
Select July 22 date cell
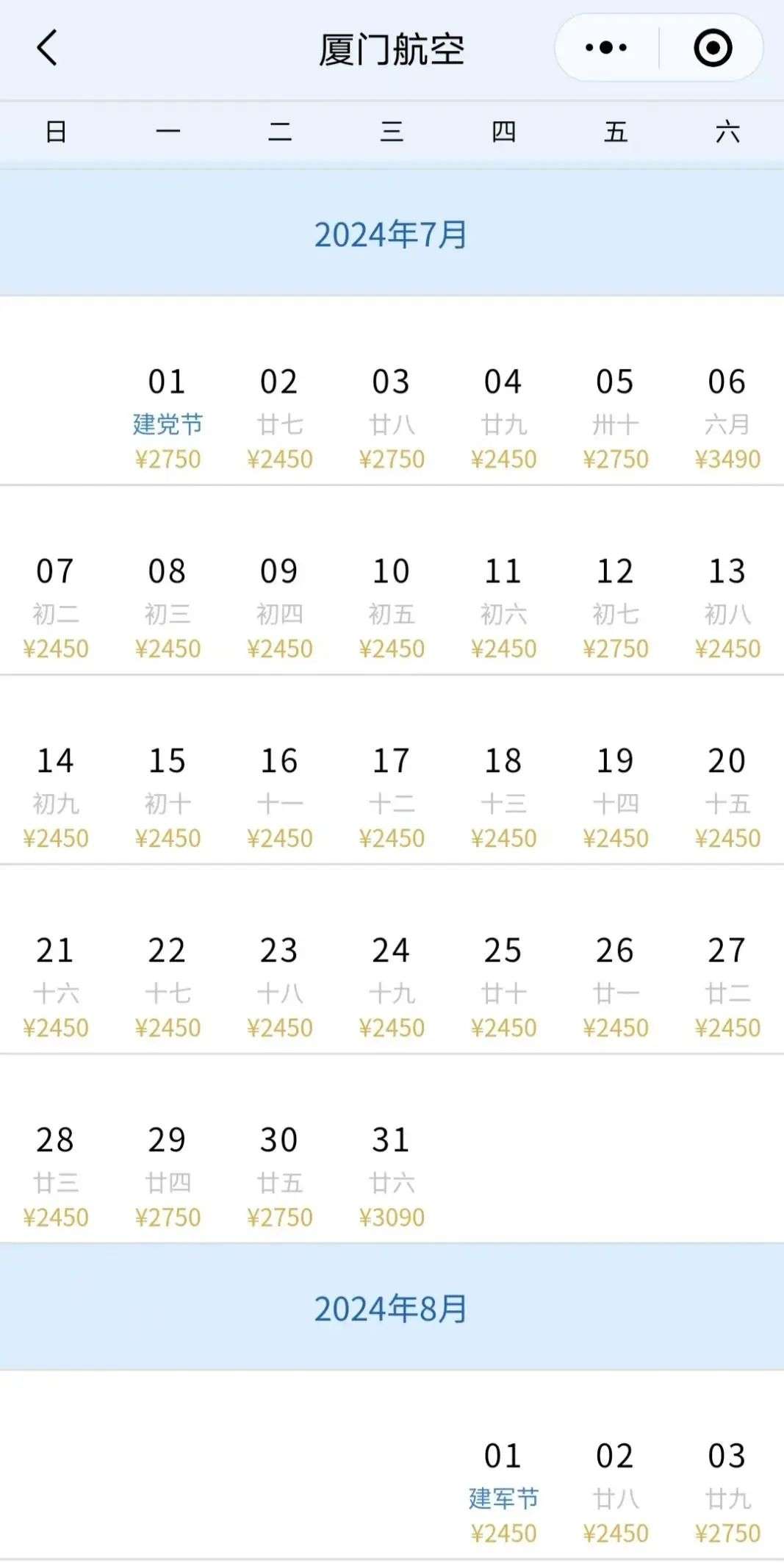168,987
